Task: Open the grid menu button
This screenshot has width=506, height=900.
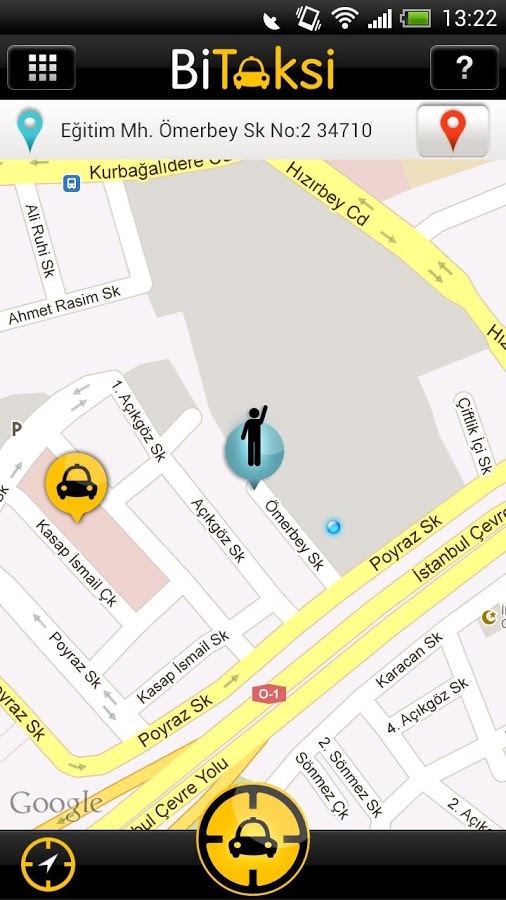Action: coord(41,68)
